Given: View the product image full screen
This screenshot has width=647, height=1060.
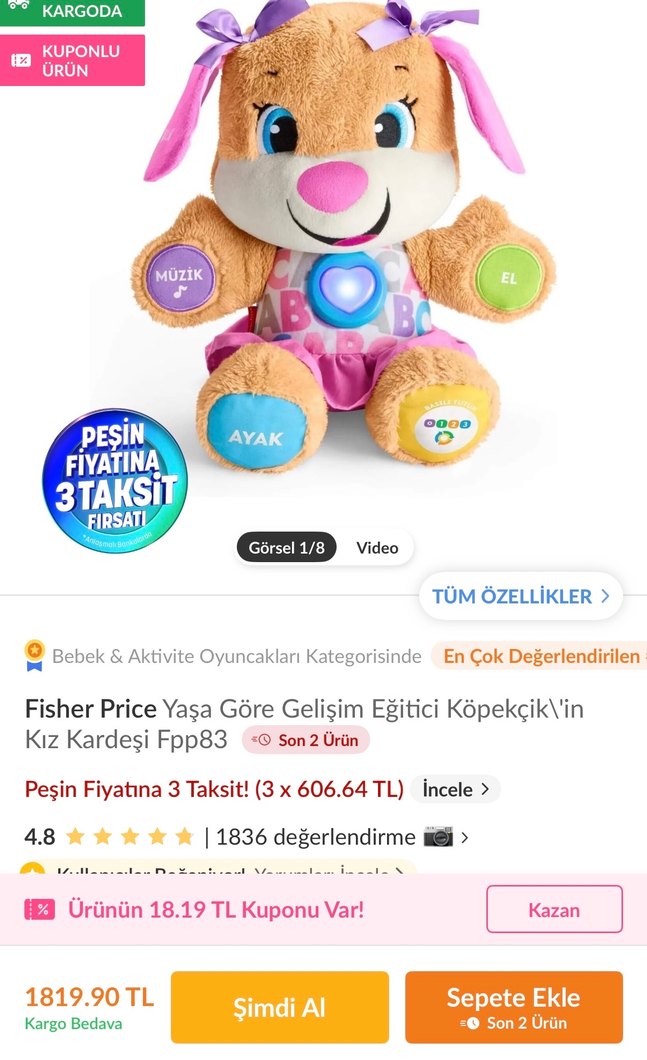Looking at the screenshot, I should 340,260.
